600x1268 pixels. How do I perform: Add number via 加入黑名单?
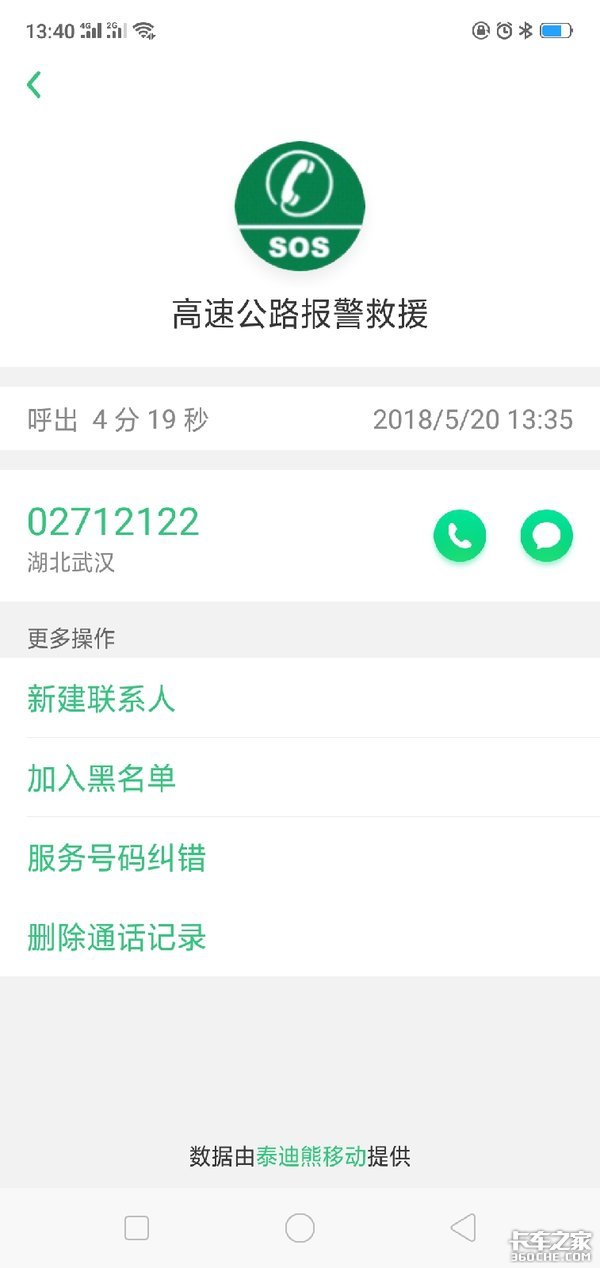tap(101, 778)
